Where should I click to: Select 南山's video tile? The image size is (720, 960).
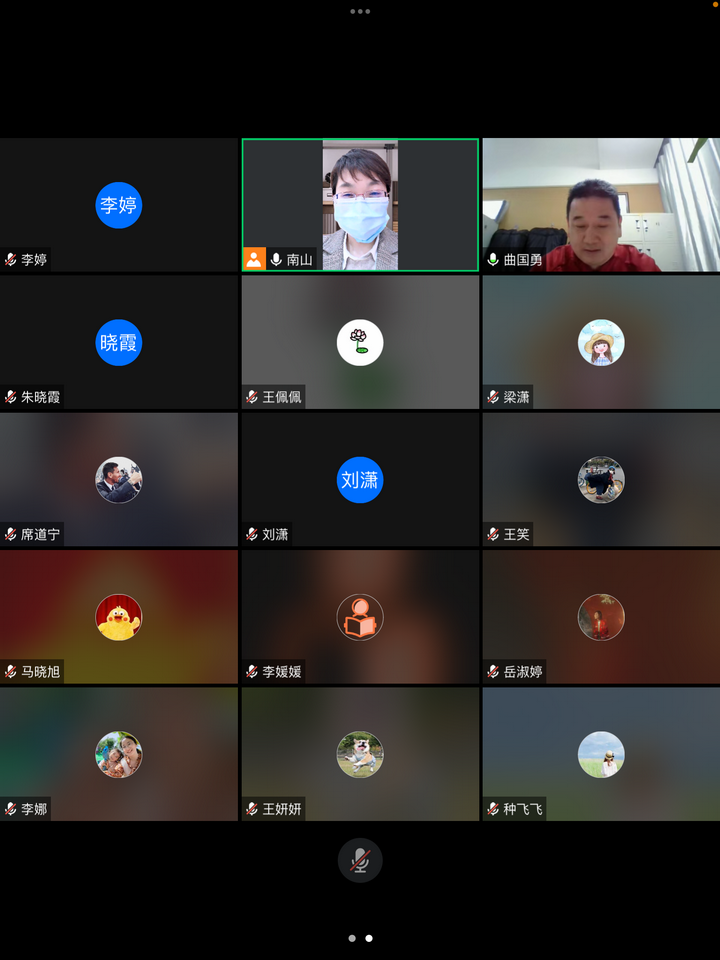click(360, 205)
